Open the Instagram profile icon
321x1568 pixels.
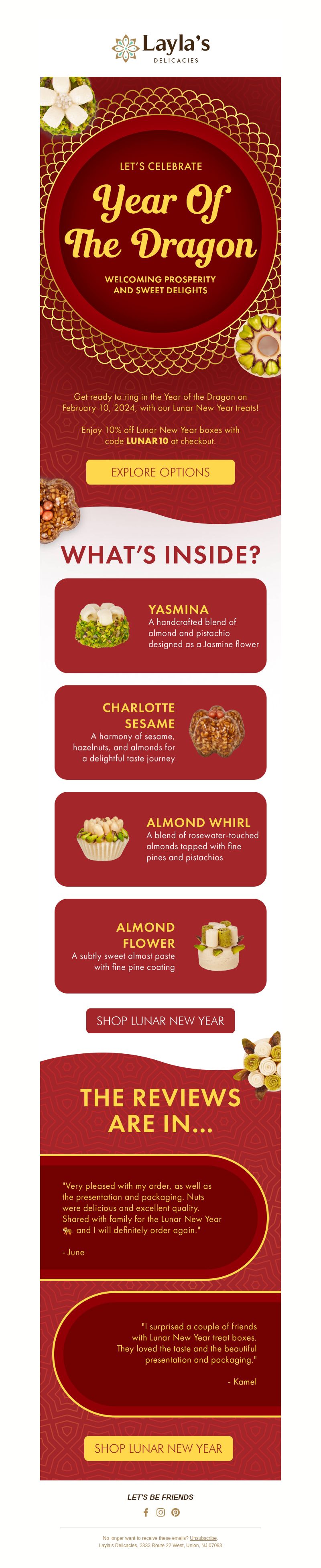pyautogui.click(x=160, y=1512)
